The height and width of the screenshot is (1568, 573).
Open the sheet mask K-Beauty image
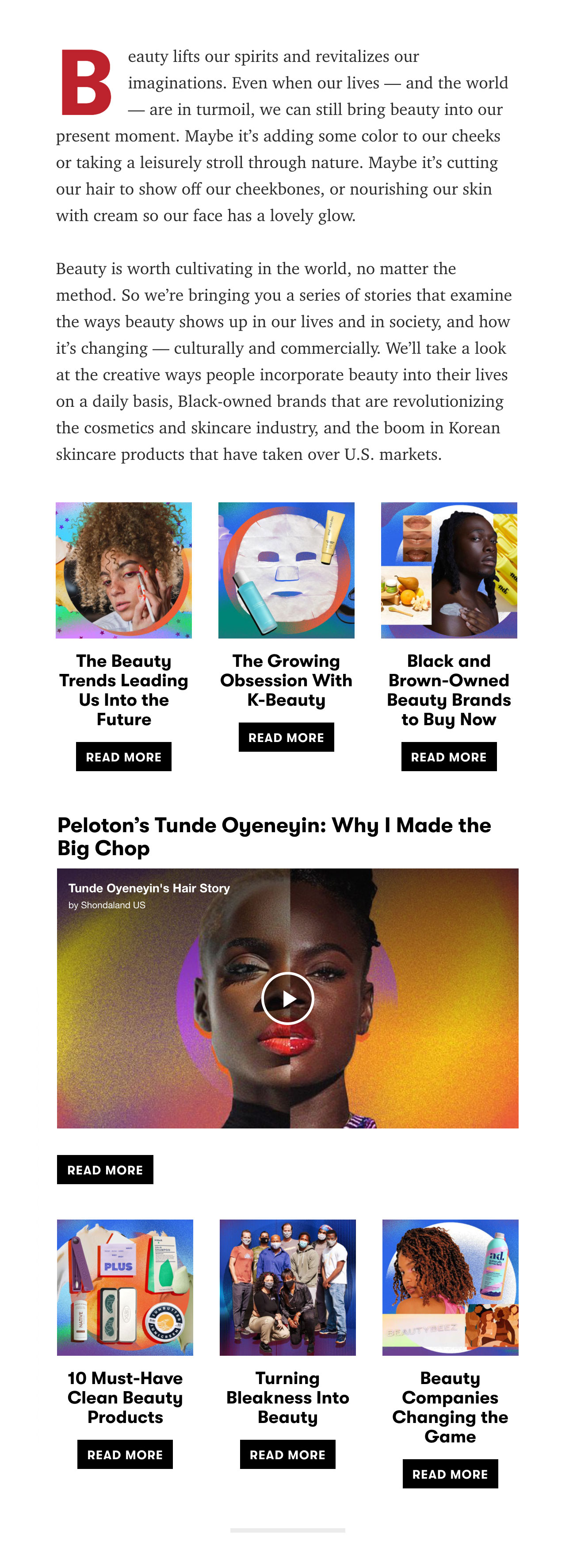click(x=286, y=570)
